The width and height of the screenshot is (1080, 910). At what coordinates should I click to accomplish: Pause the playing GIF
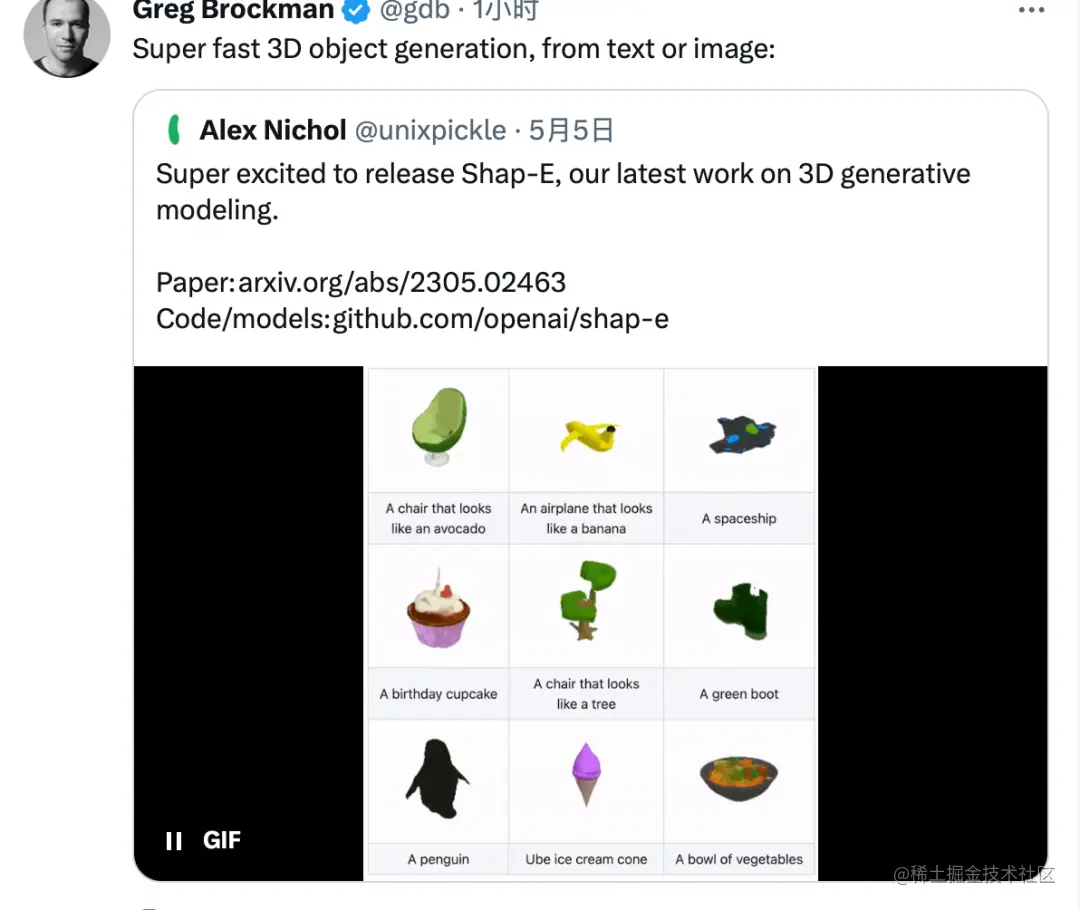(x=174, y=841)
